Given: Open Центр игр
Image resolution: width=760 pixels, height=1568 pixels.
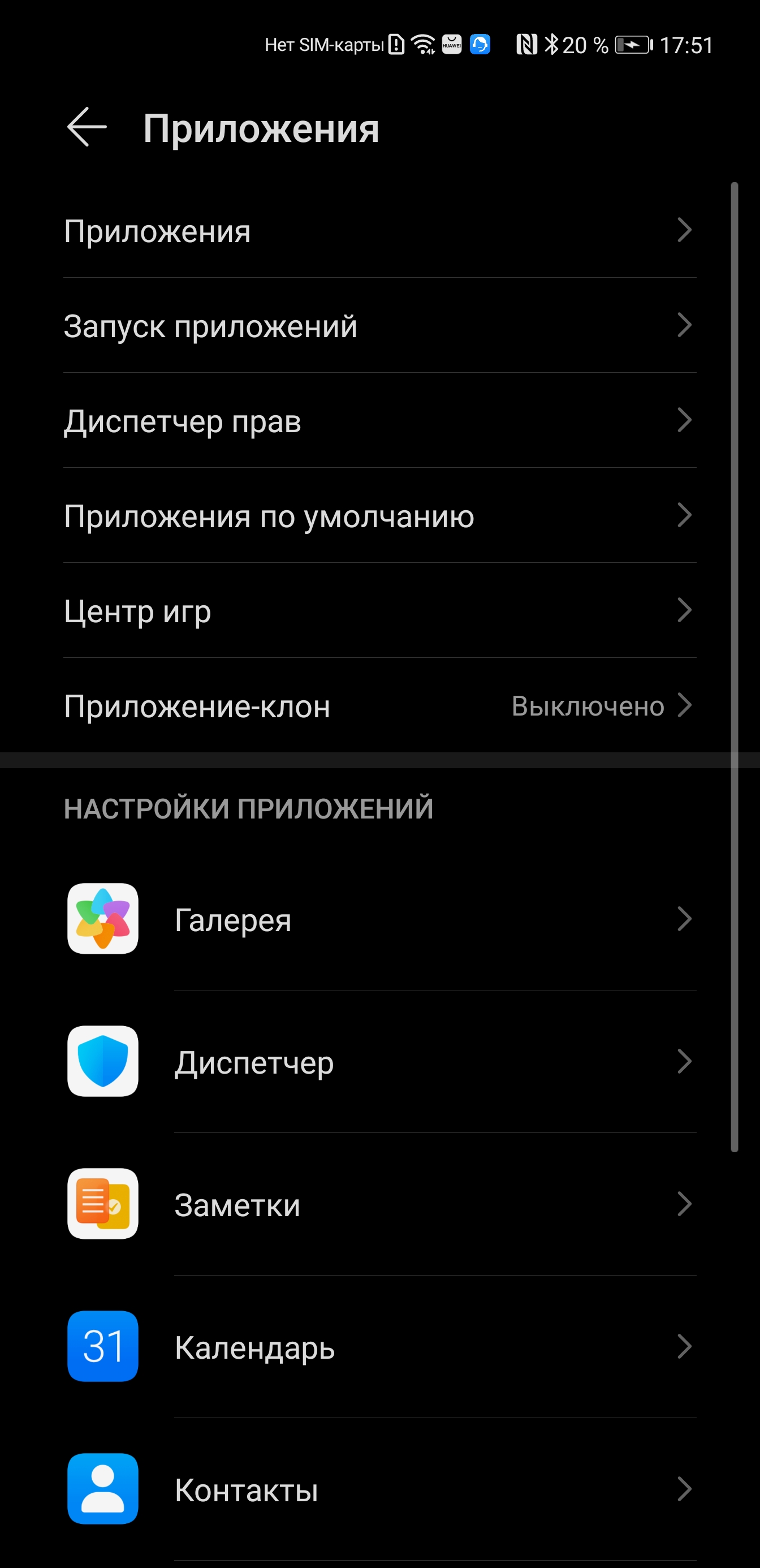Looking at the screenshot, I should point(379,610).
